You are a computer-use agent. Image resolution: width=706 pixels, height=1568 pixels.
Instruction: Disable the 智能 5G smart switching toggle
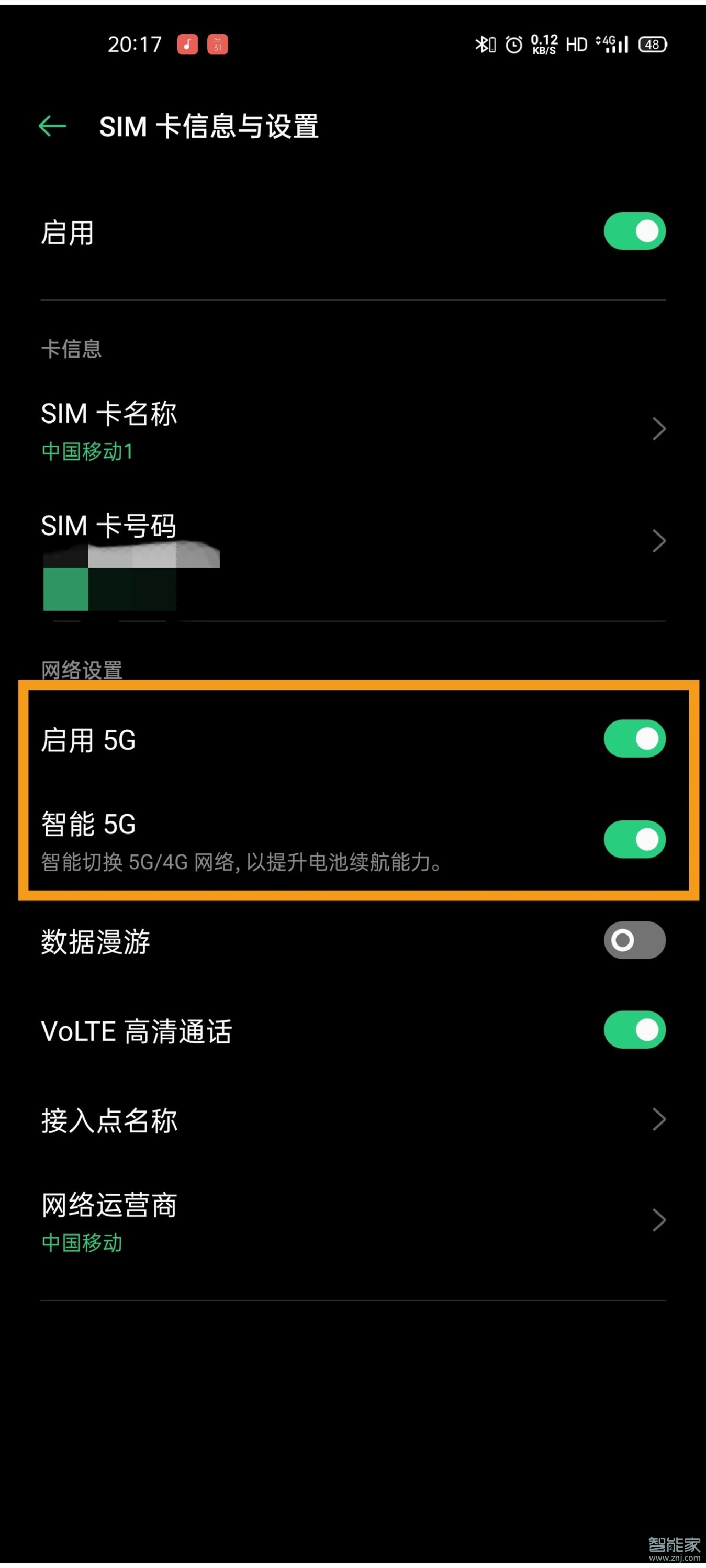[x=634, y=839]
